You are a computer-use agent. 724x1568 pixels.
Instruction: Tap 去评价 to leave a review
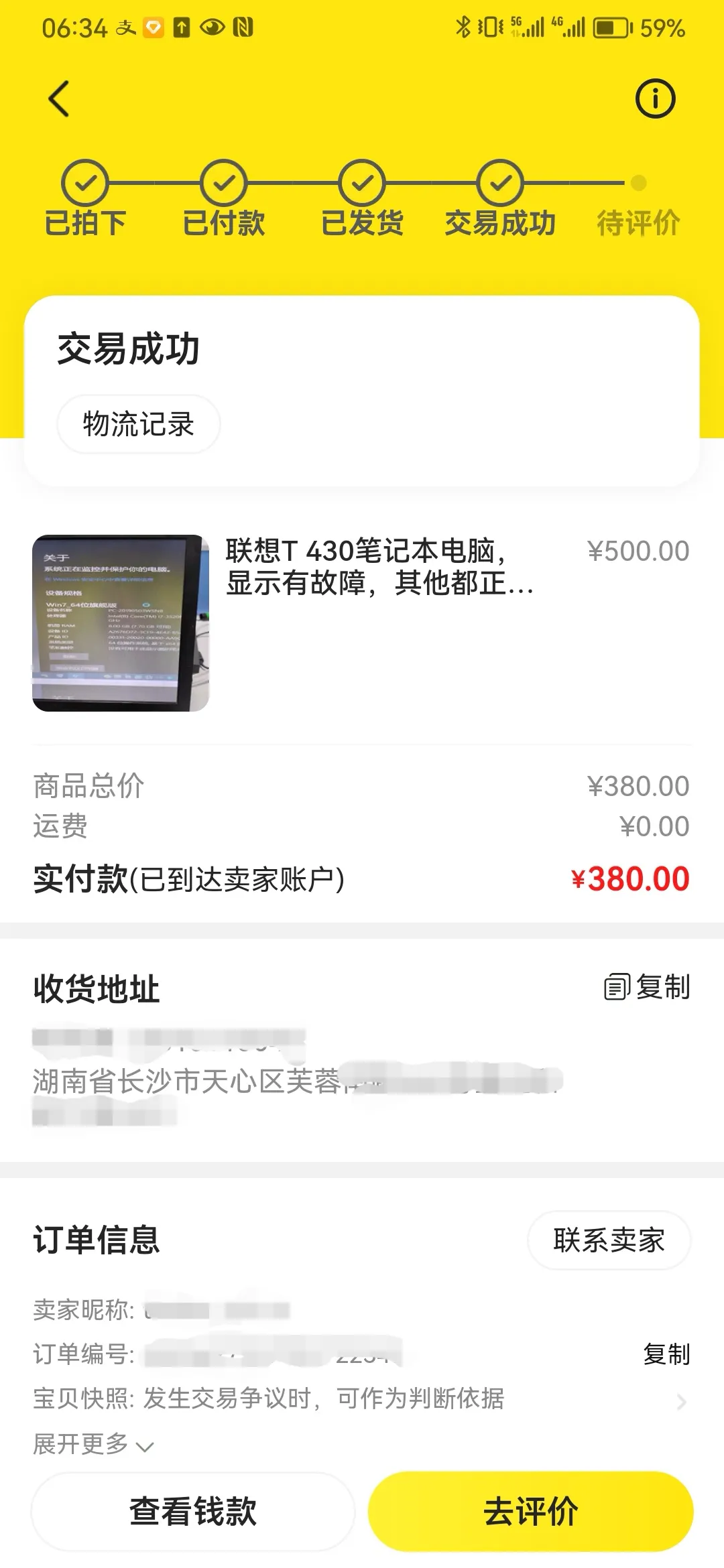click(x=530, y=1512)
